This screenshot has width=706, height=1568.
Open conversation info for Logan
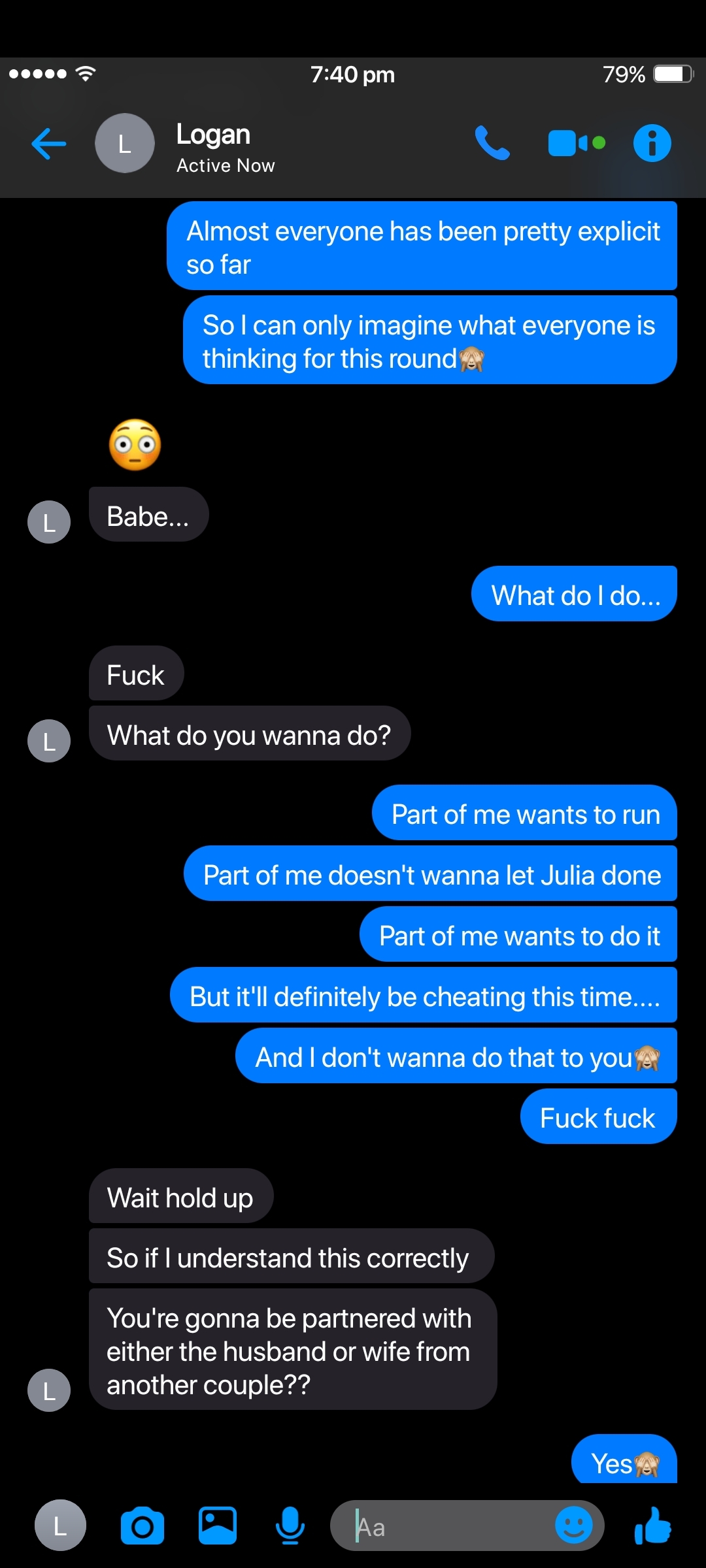(x=652, y=143)
